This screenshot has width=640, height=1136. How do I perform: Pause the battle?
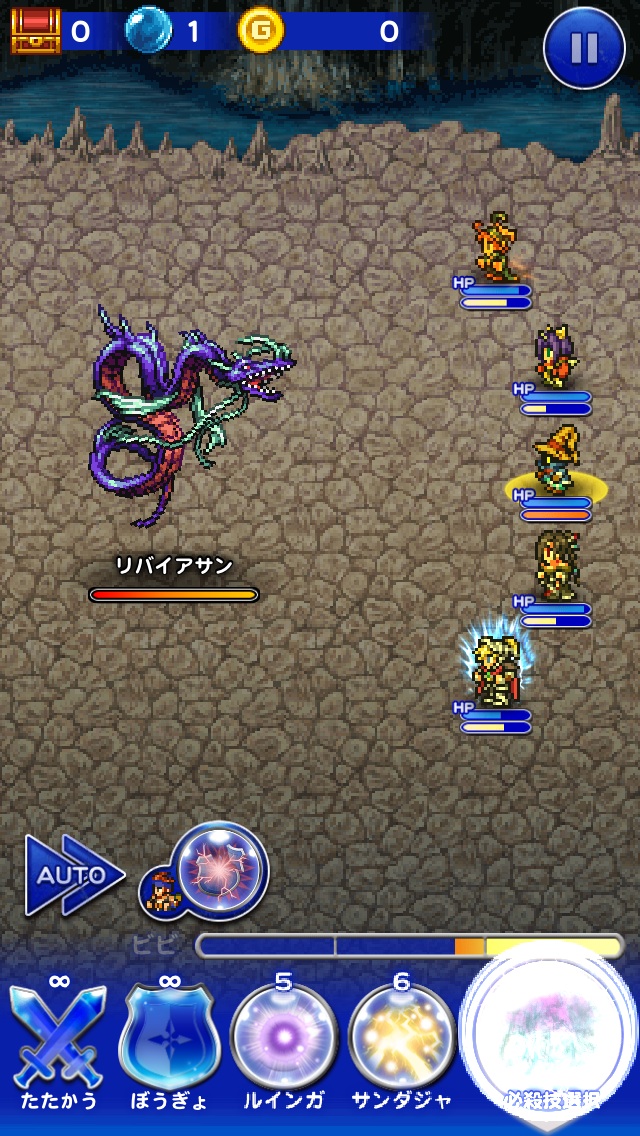click(x=584, y=47)
